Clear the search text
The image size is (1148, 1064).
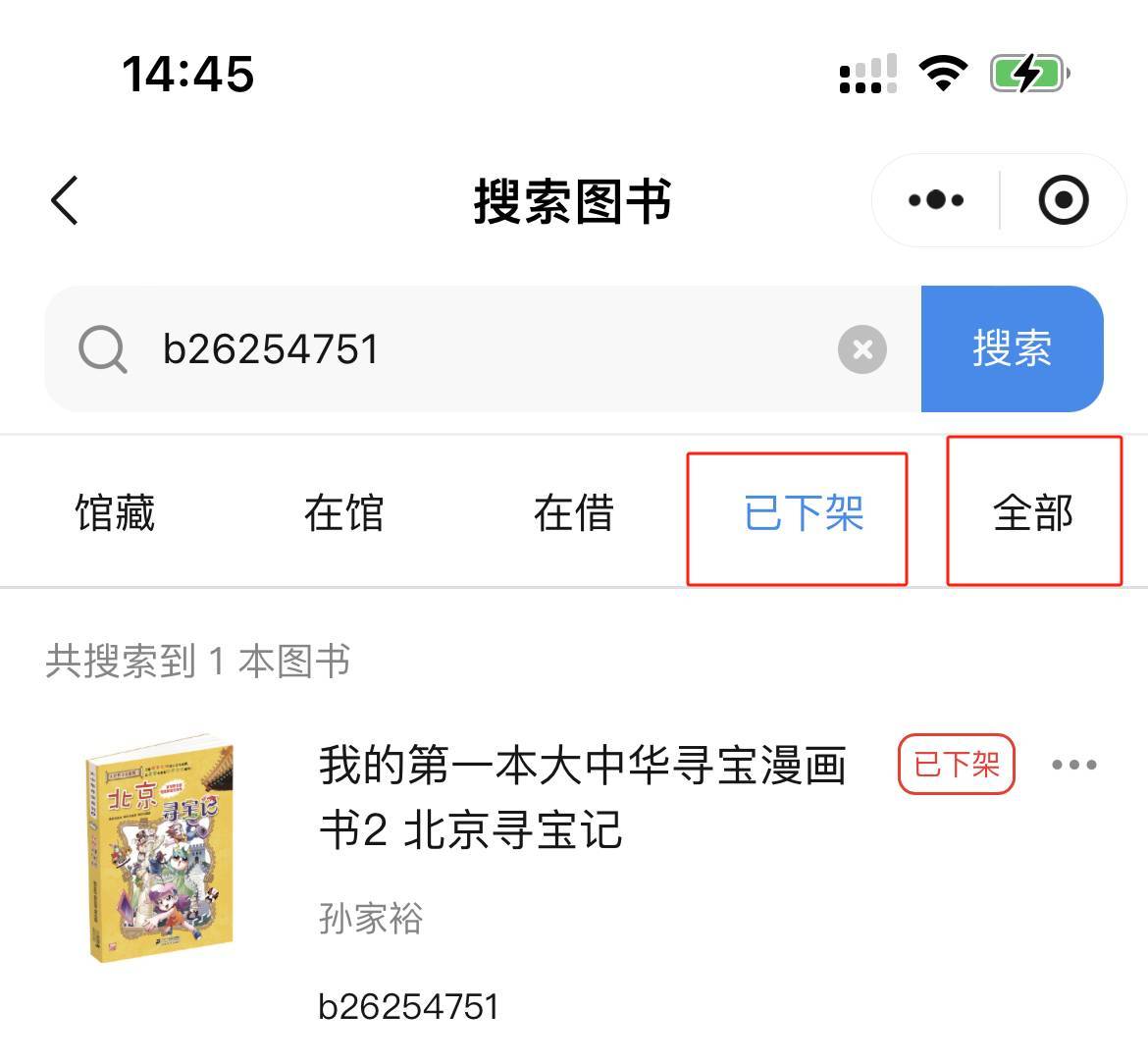click(x=862, y=349)
